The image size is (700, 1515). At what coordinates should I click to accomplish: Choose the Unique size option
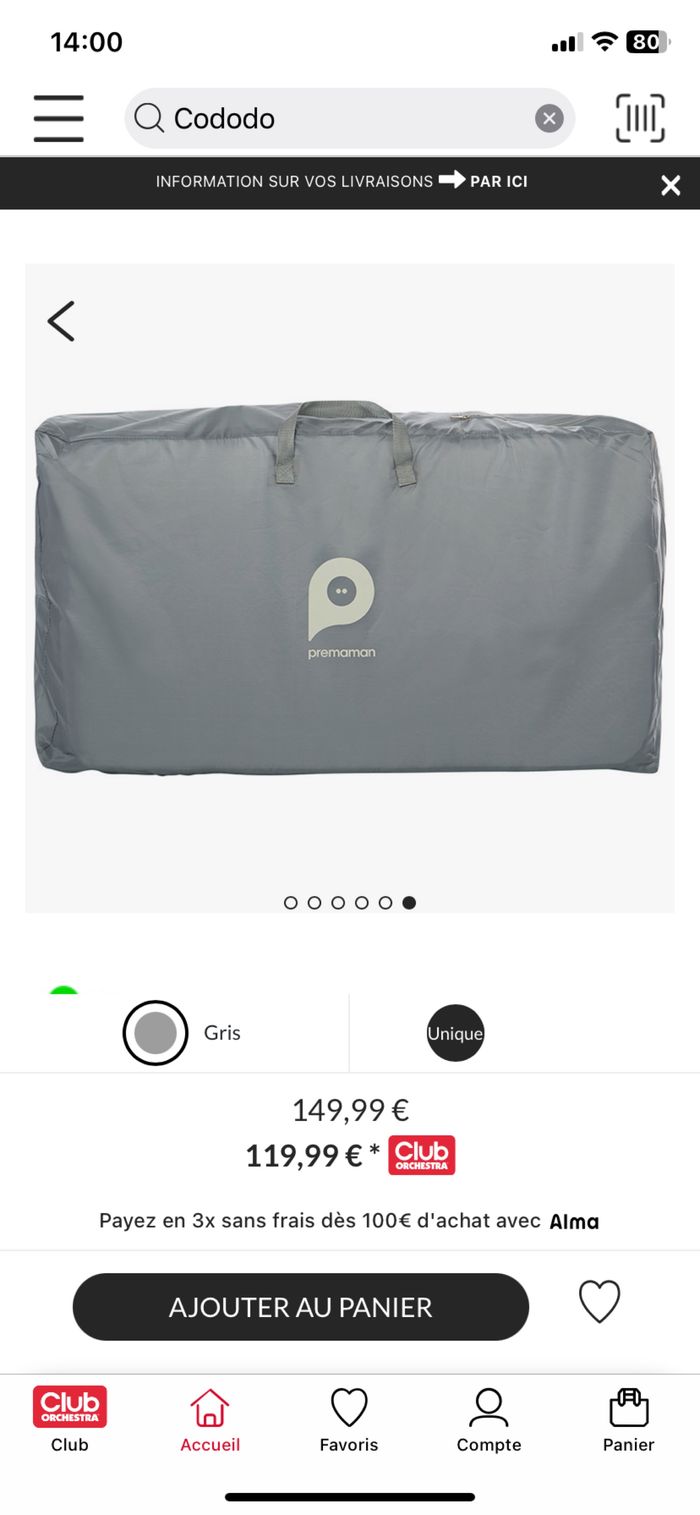coord(455,1033)
